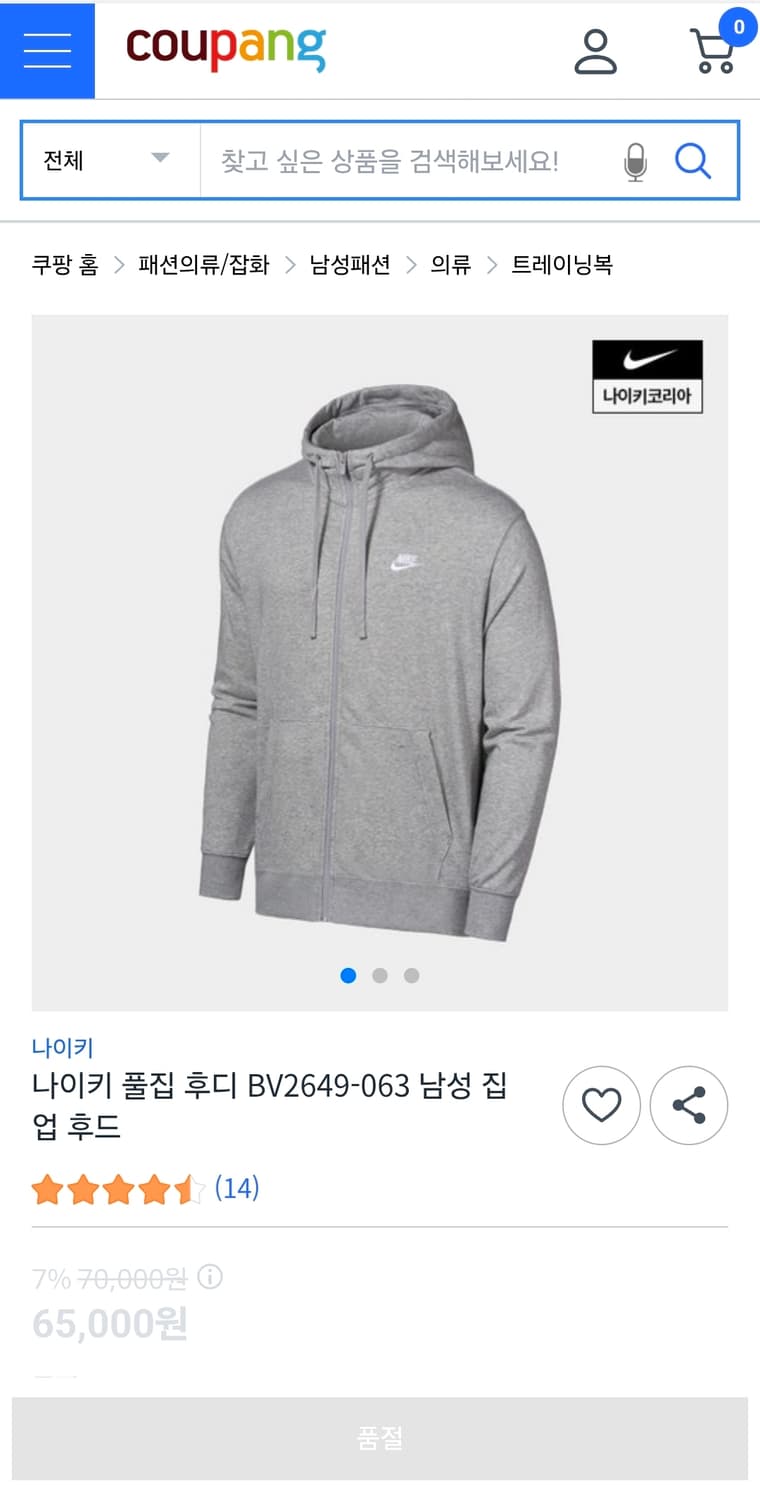The height and width of the screenshot is (1500, 760).
Task: Select the second carousel dot
Action: [380, 975]
